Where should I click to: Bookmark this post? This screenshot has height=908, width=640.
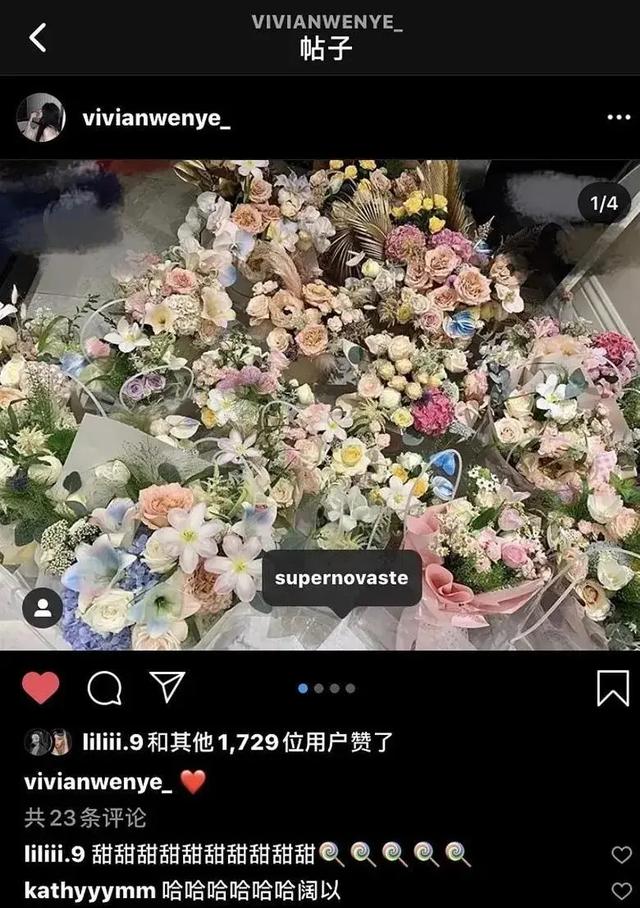point(612,688)
